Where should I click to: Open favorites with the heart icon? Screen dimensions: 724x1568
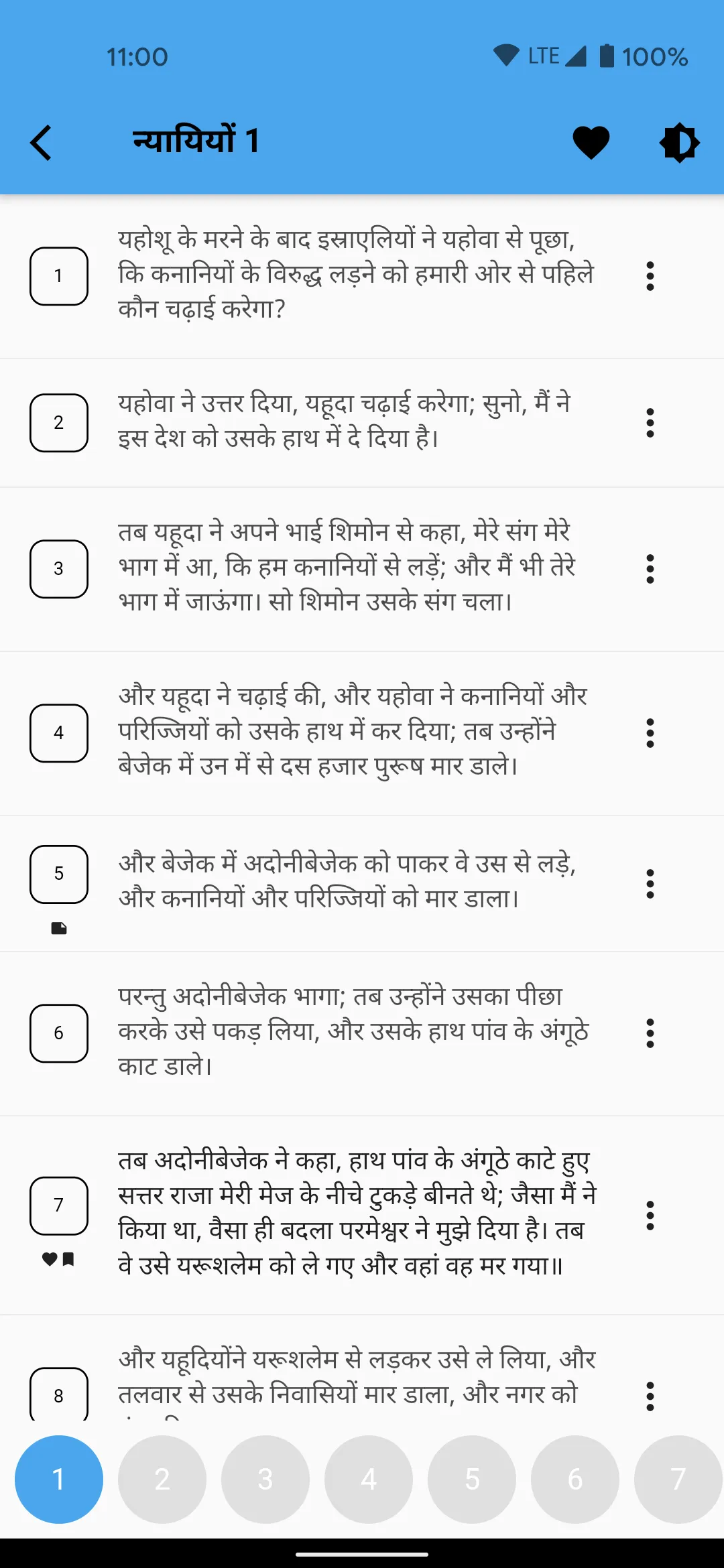tap(591, 143)
